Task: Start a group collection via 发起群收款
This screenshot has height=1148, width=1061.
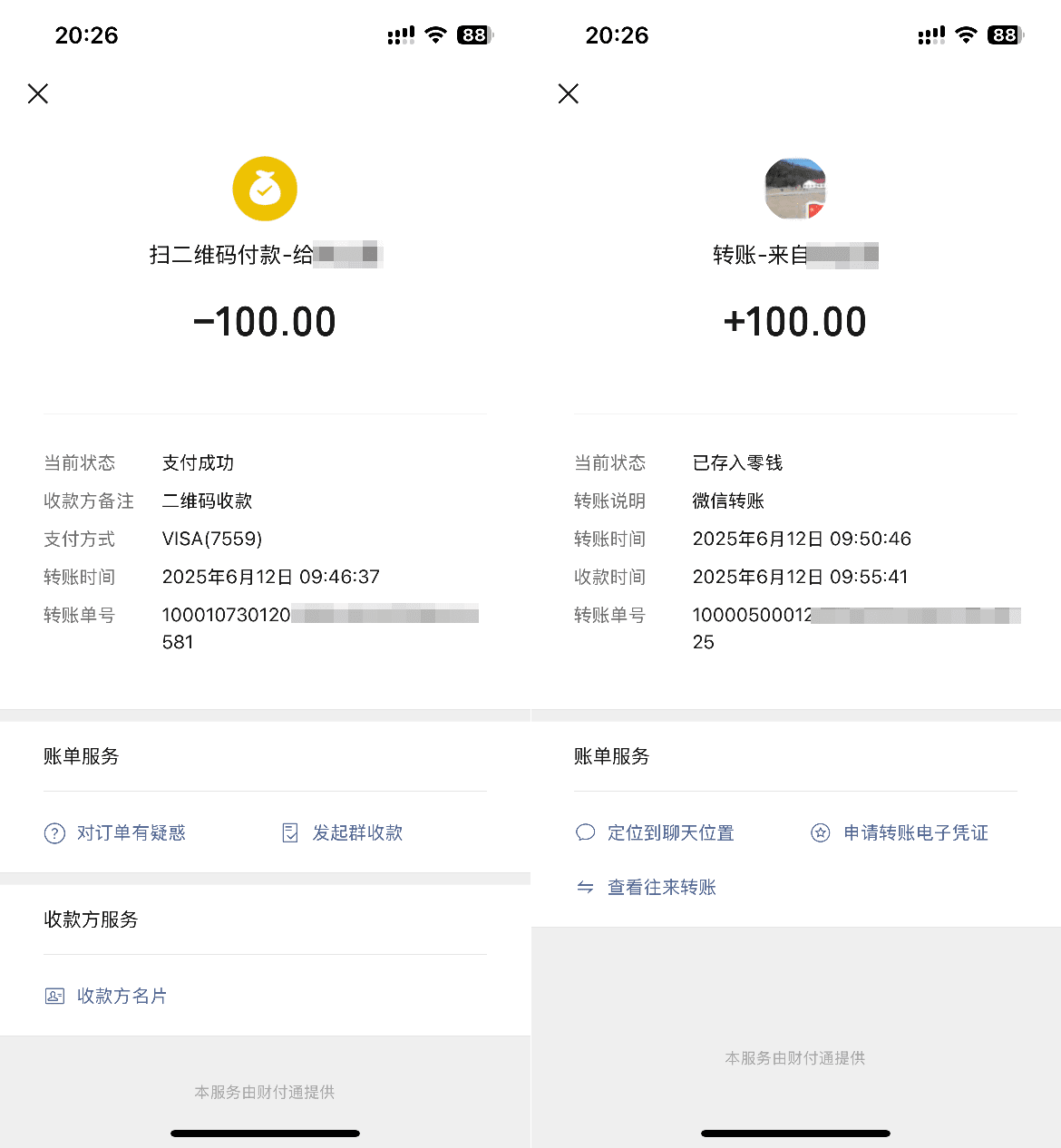Action: click(x=356, y=832)
